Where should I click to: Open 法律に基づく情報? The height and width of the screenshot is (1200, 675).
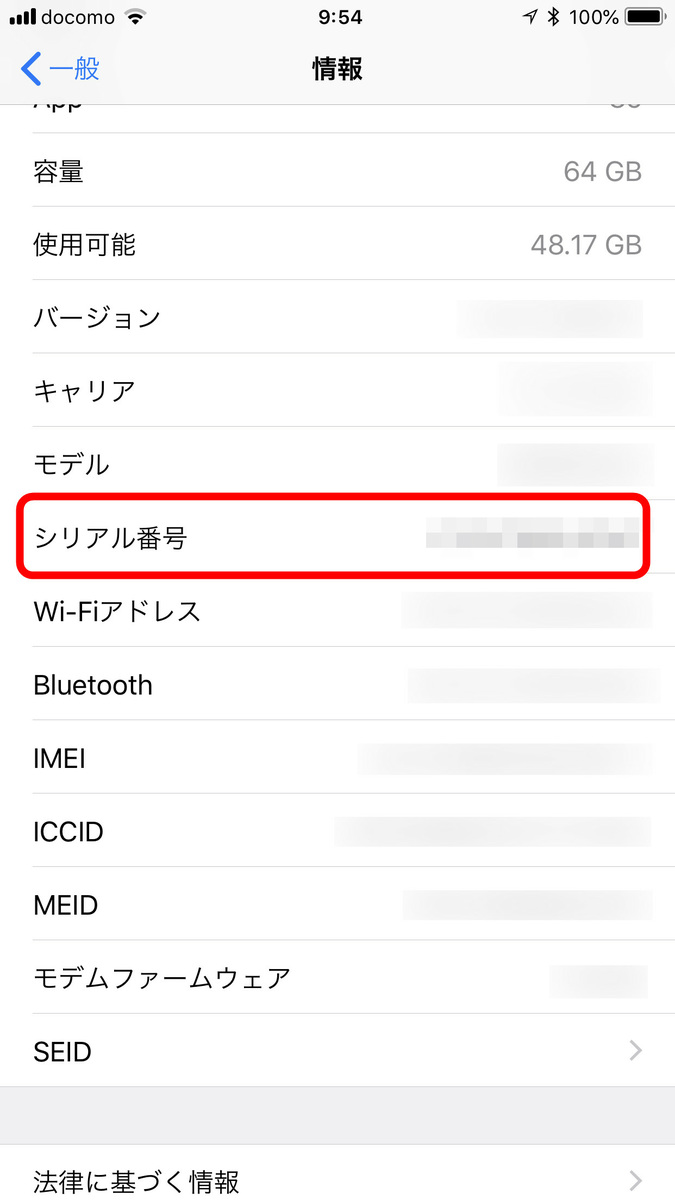[337, 1175]
